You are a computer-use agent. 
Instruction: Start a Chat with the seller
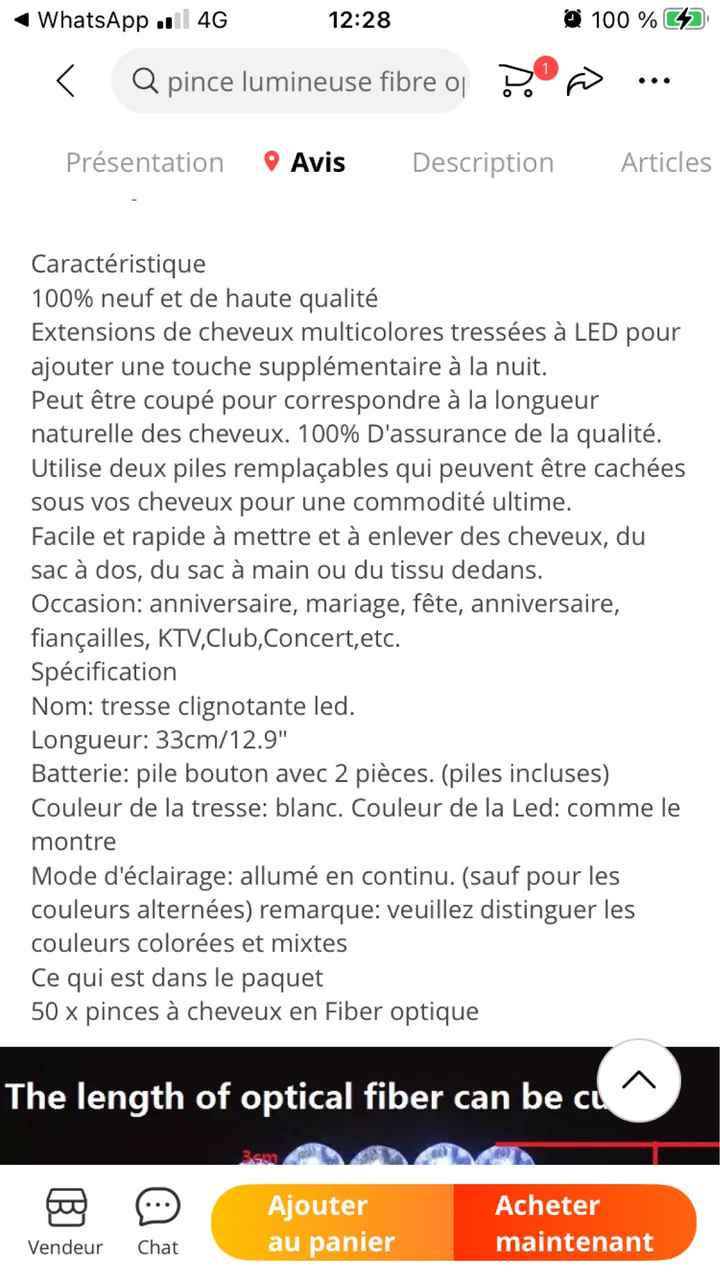[158, 1222]
